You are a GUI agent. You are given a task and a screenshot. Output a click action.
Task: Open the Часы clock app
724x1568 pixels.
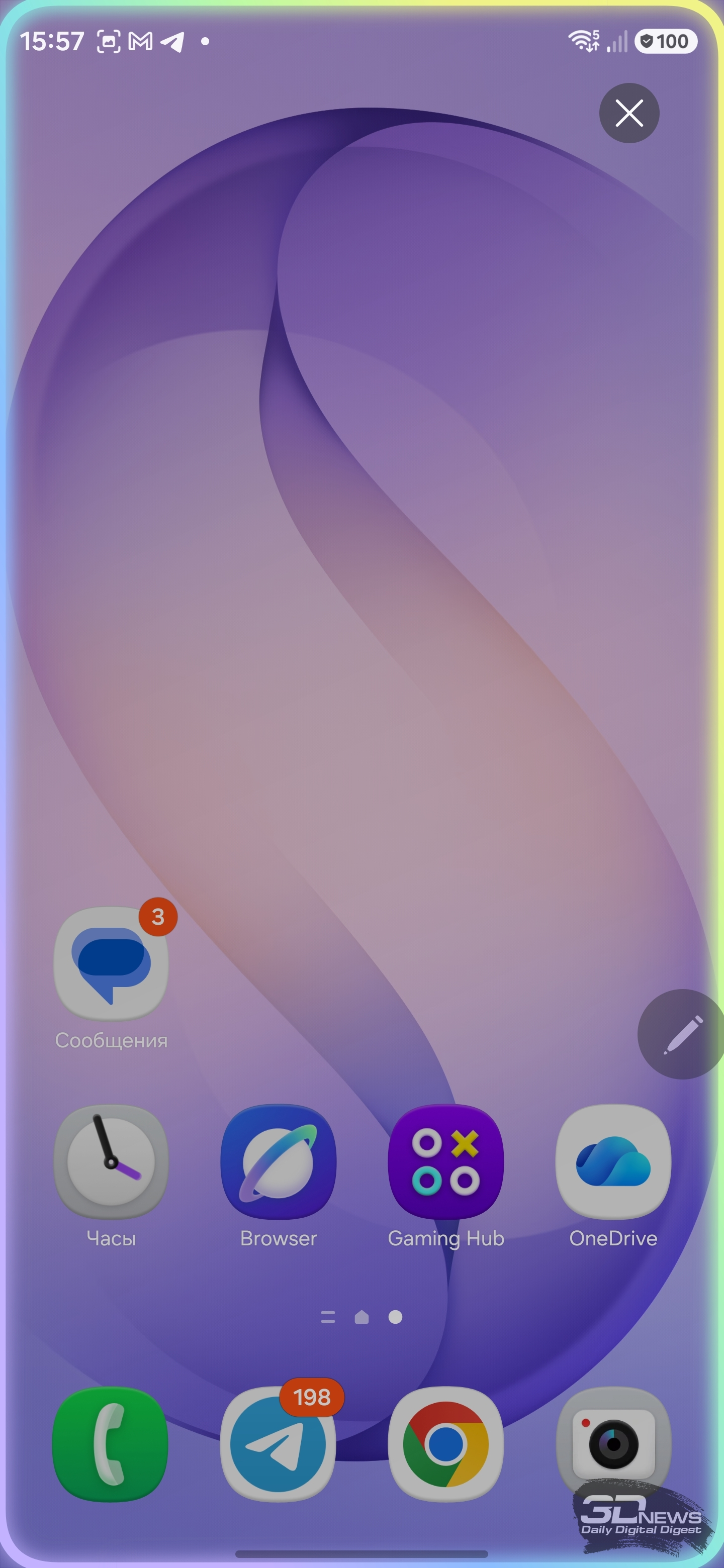point(111,1161)
